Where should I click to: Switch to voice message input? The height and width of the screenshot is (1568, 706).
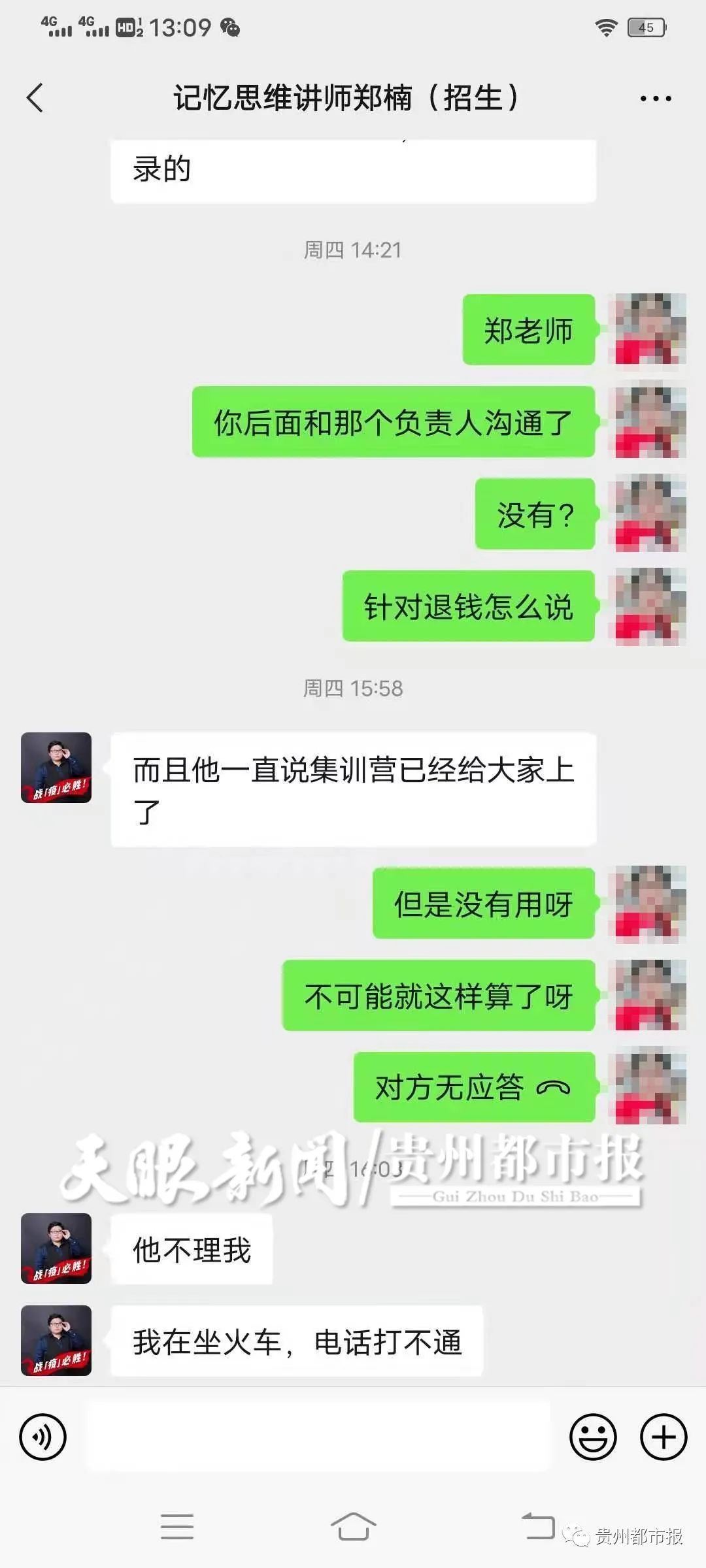click(43, 1437)
